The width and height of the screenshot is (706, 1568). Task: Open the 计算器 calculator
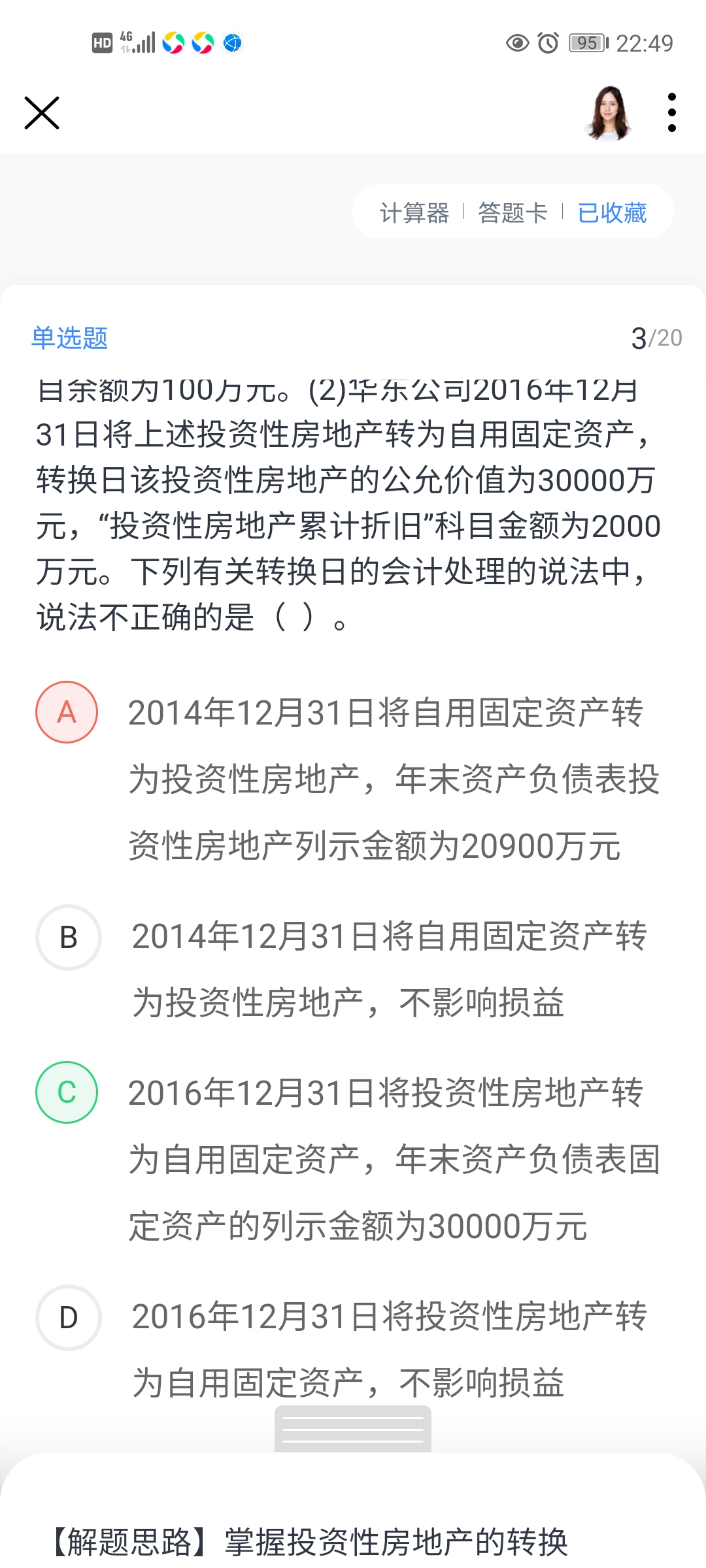pyautogui.click(x=414, y=213)
